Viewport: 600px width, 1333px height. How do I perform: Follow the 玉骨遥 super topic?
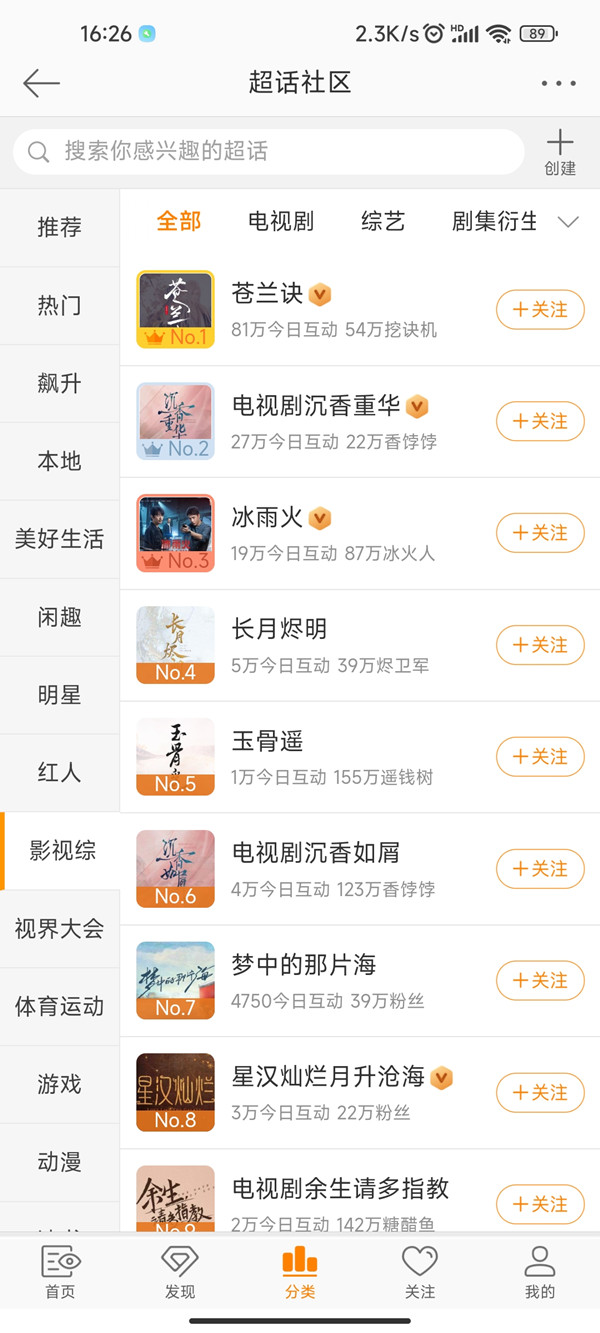click(x=540, y=757)
